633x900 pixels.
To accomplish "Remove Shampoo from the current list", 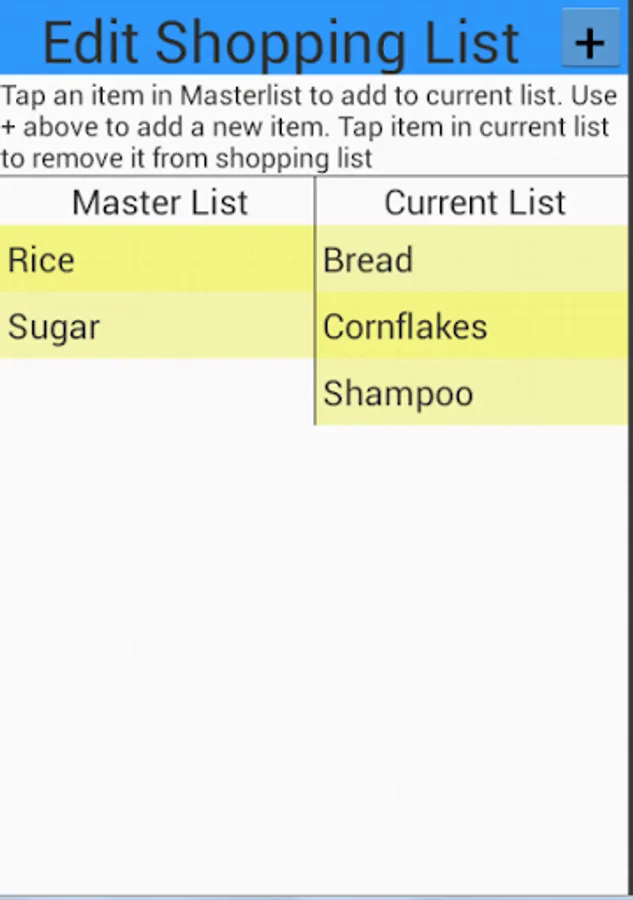I will [472, 394].
